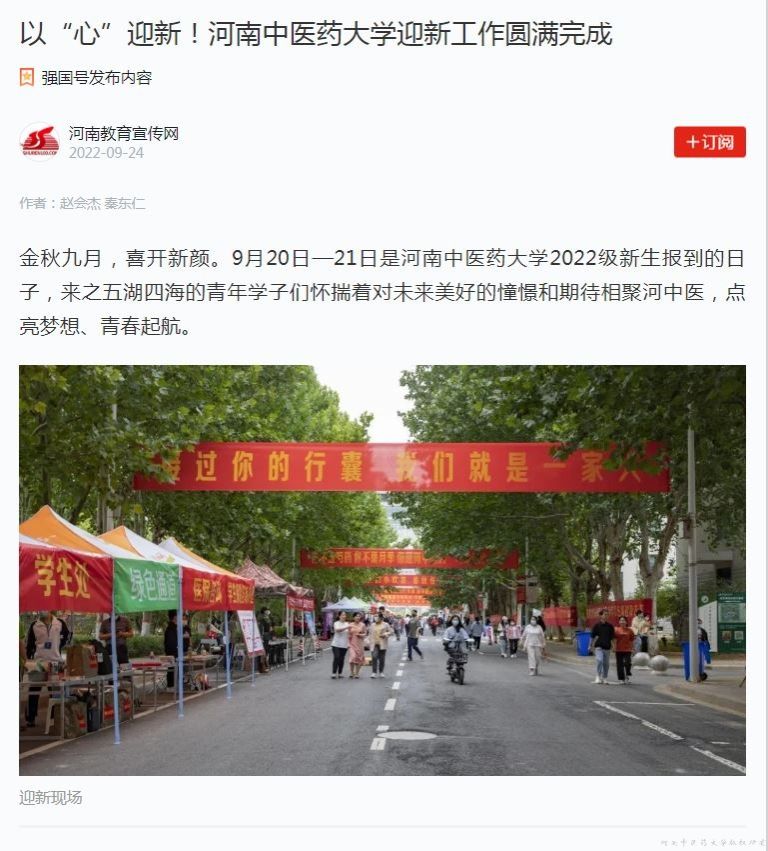Open 河南教育宣传网 publisher profile
The image size is (768, 851).
(123, 133)
